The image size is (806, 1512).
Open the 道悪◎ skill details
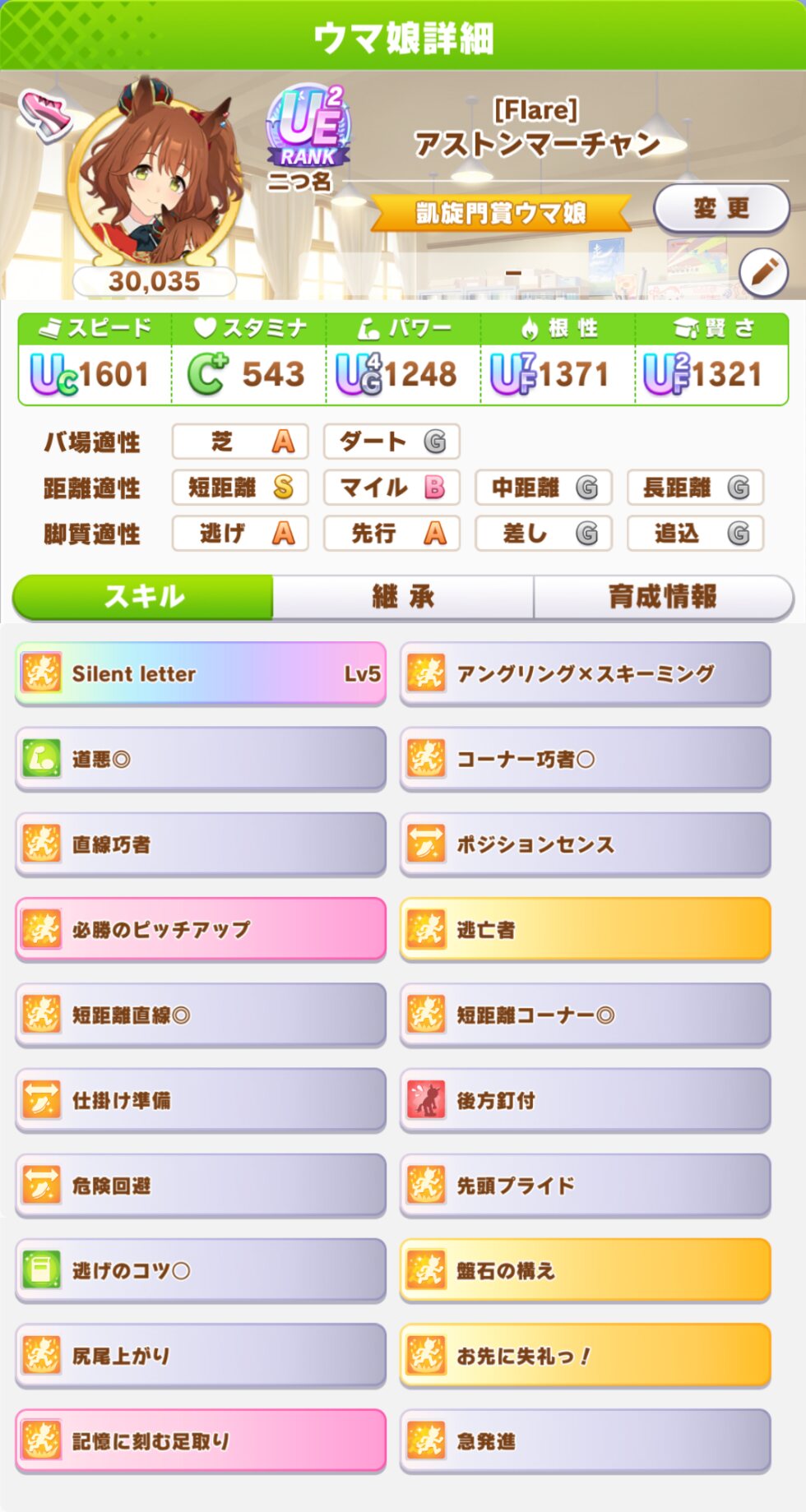(x=200, y=759)
